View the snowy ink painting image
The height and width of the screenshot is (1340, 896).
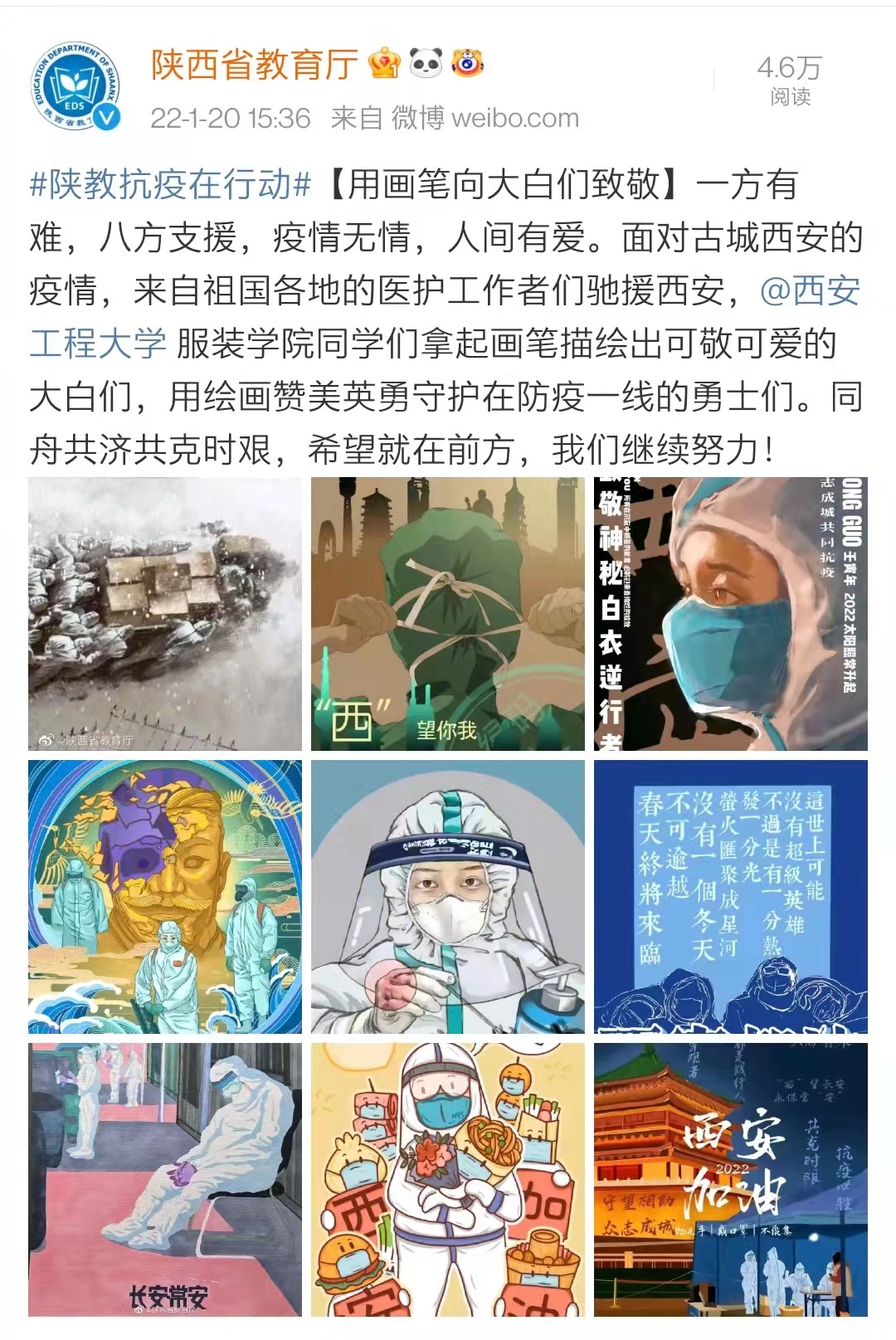[165, 614]
